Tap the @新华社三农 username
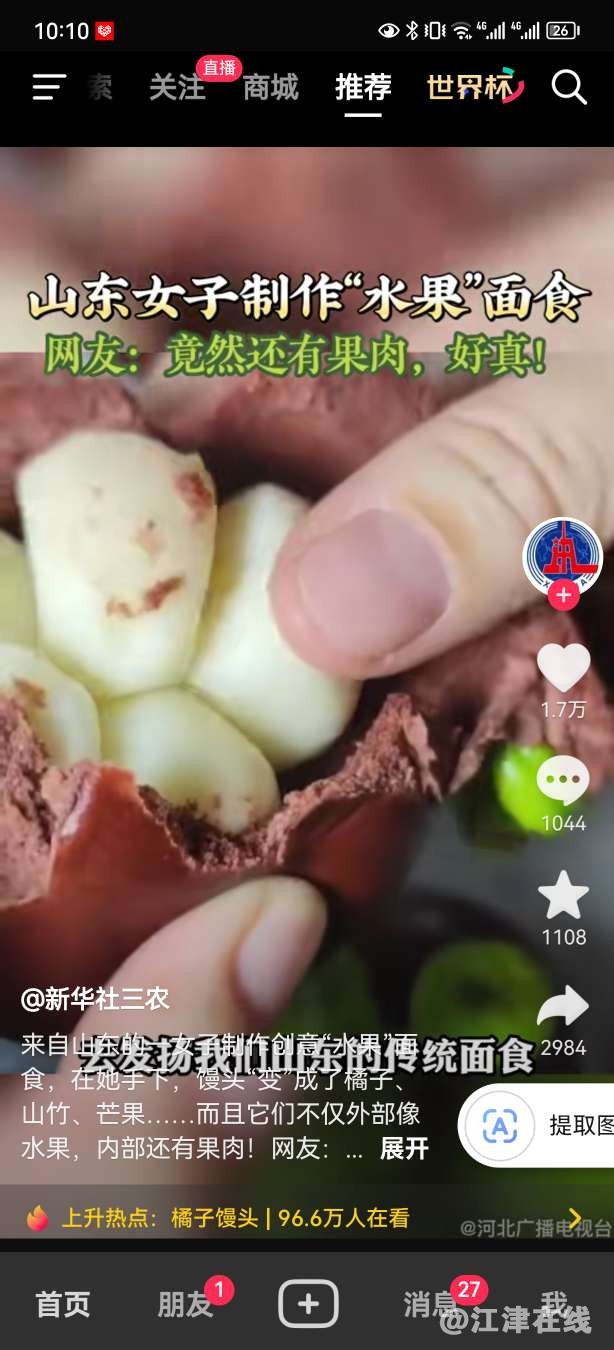Viewport: 614px width, 1350px height. [96, 998]
